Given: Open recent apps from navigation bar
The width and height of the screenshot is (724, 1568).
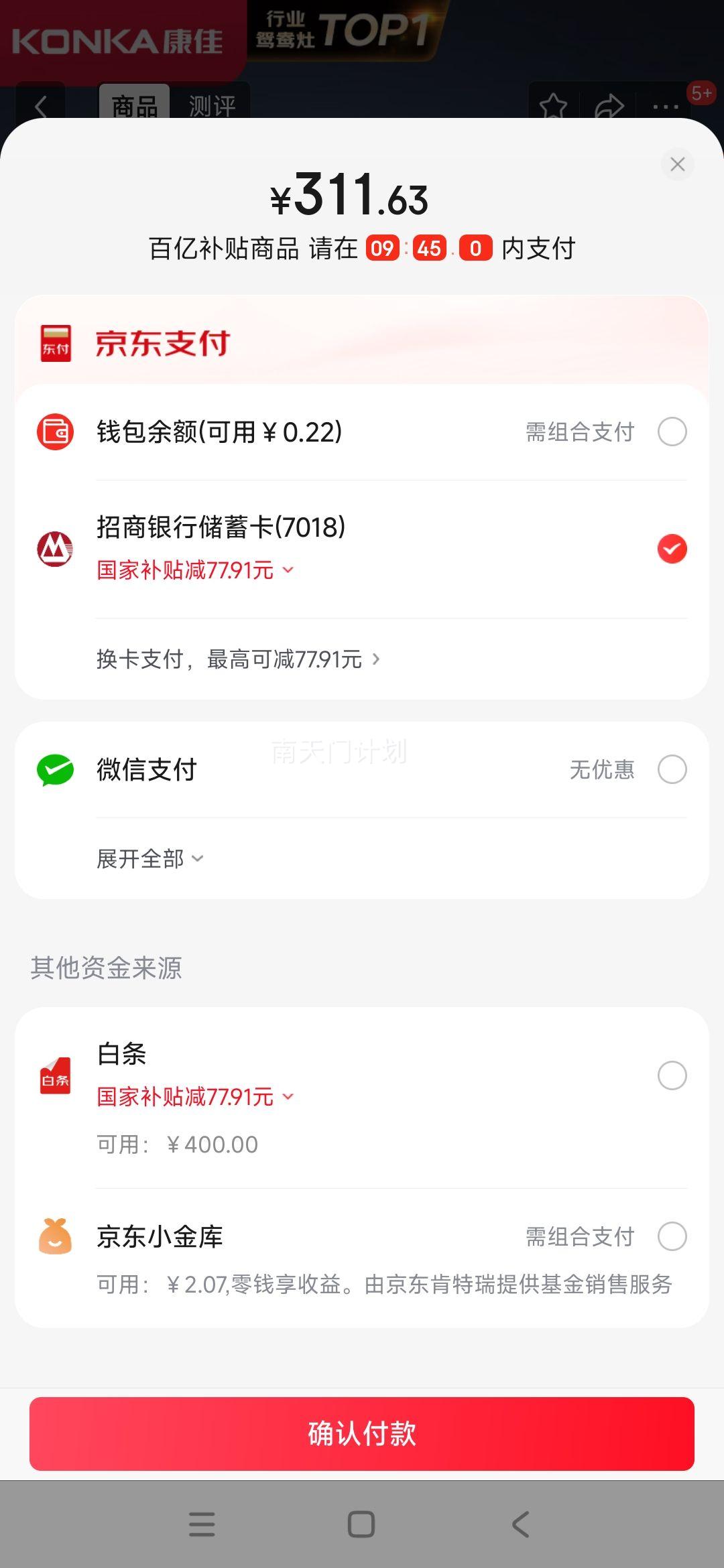Looking at the screenshot, I should (x=202, y=1524).
